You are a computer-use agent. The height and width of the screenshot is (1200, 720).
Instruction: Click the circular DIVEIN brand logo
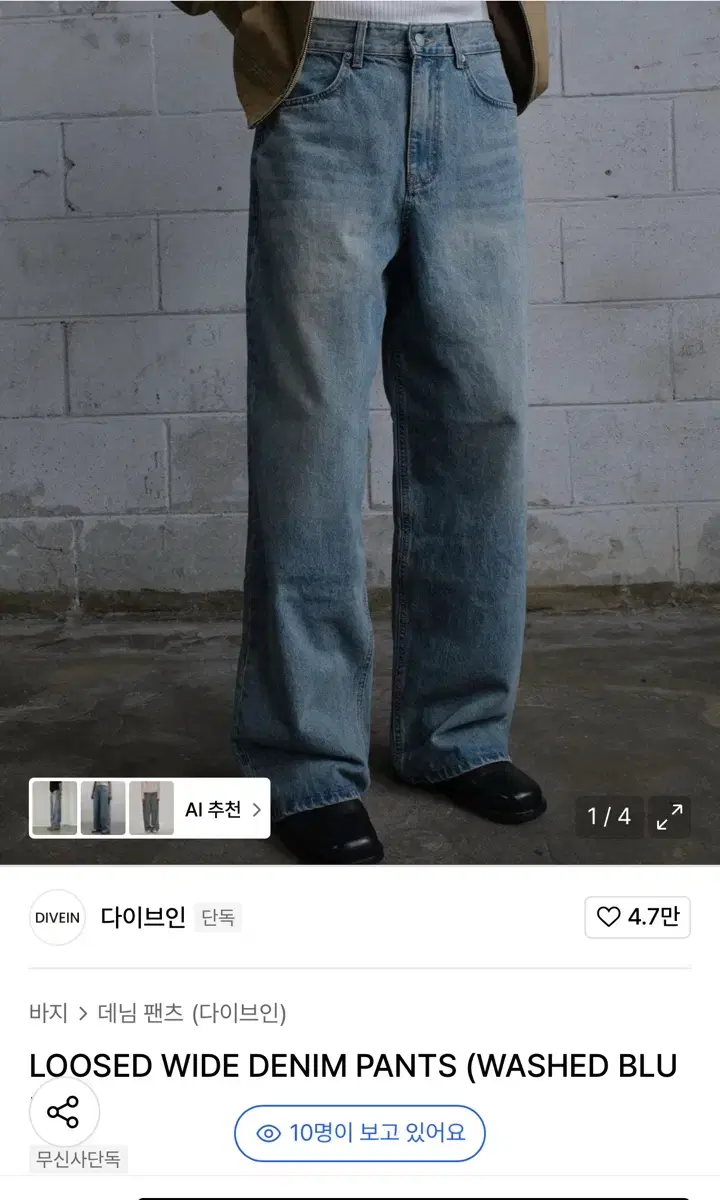point(57,917)
